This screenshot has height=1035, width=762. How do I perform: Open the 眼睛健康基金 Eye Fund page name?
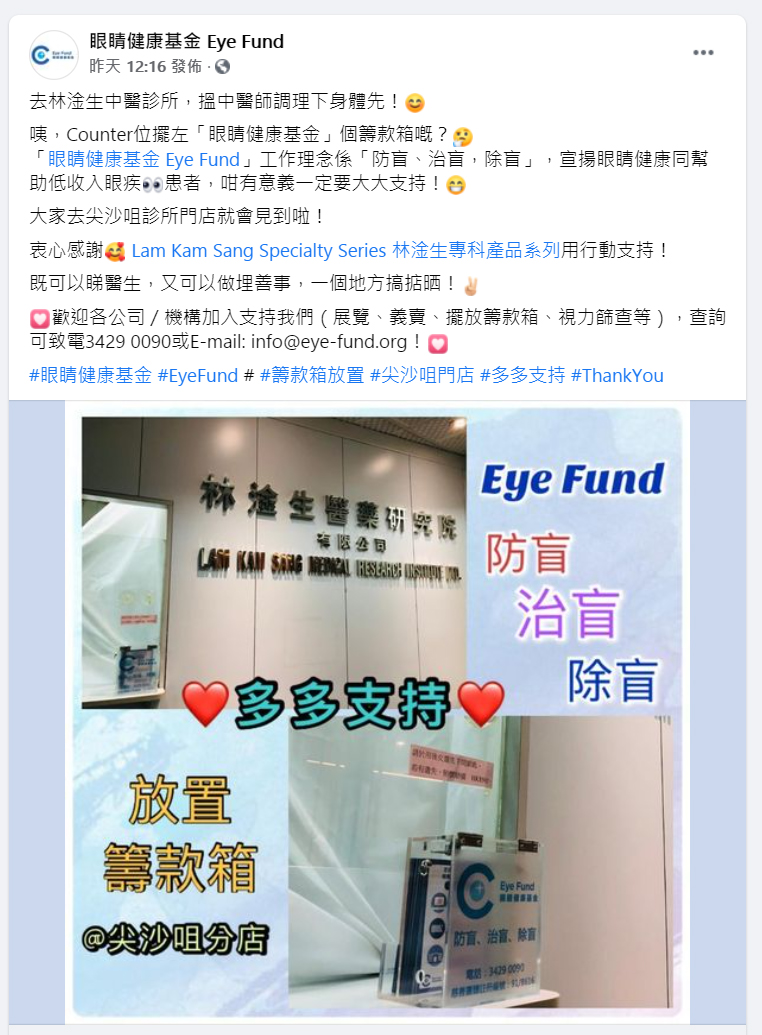coord(186,42)
